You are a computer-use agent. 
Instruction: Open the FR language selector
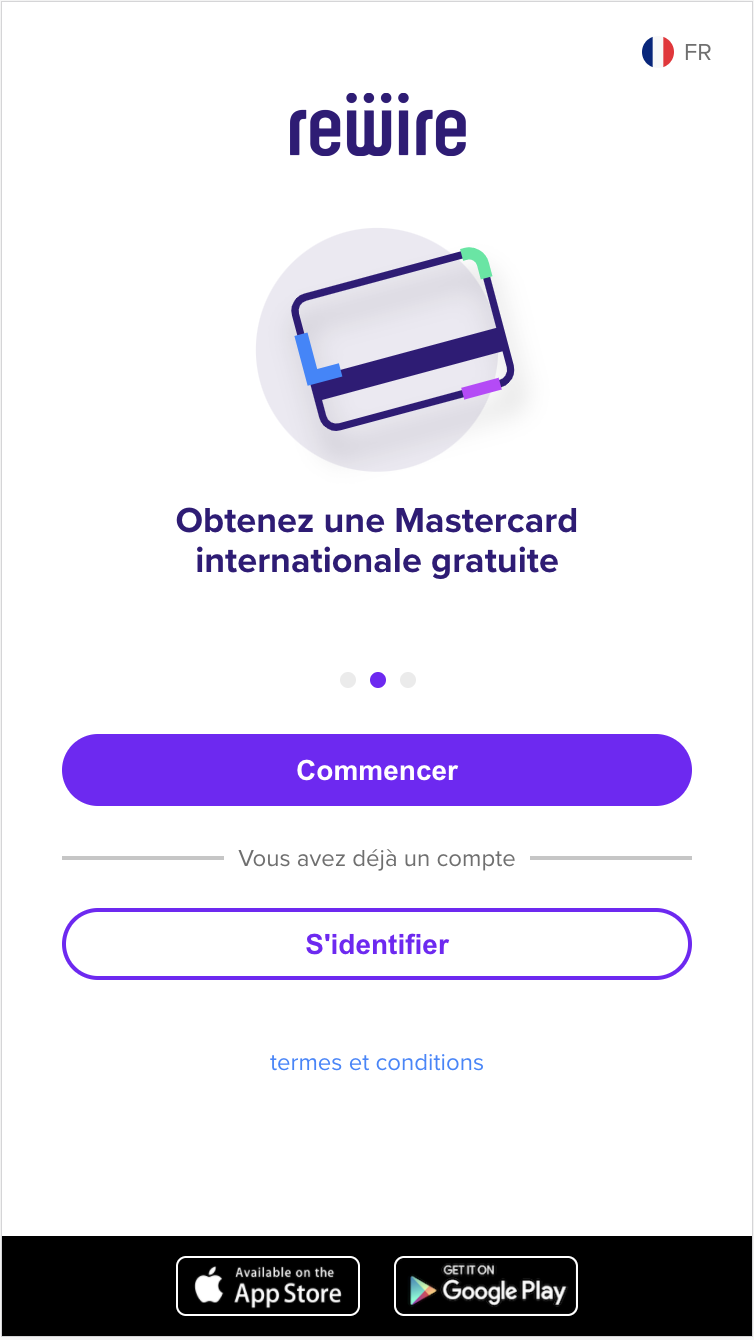pyautogui.click(x=677, y=52)
